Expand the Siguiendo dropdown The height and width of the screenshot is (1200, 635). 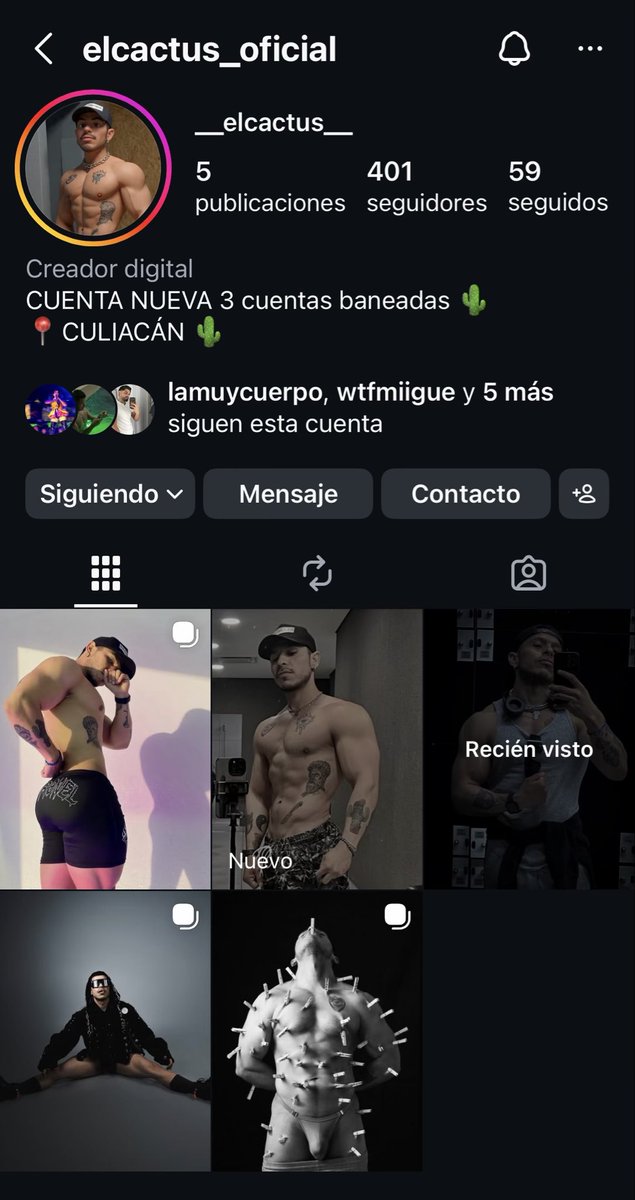pyautogui.click(x=110, y=494)
